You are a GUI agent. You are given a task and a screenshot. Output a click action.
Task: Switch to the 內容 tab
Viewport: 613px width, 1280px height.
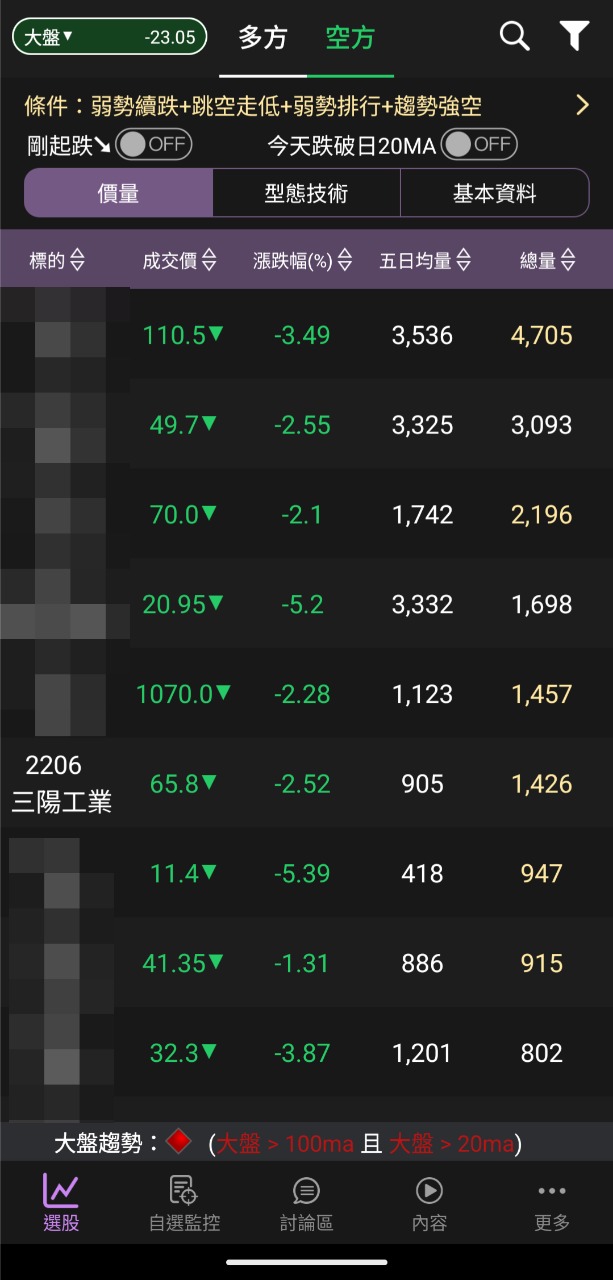(429, 1203)
